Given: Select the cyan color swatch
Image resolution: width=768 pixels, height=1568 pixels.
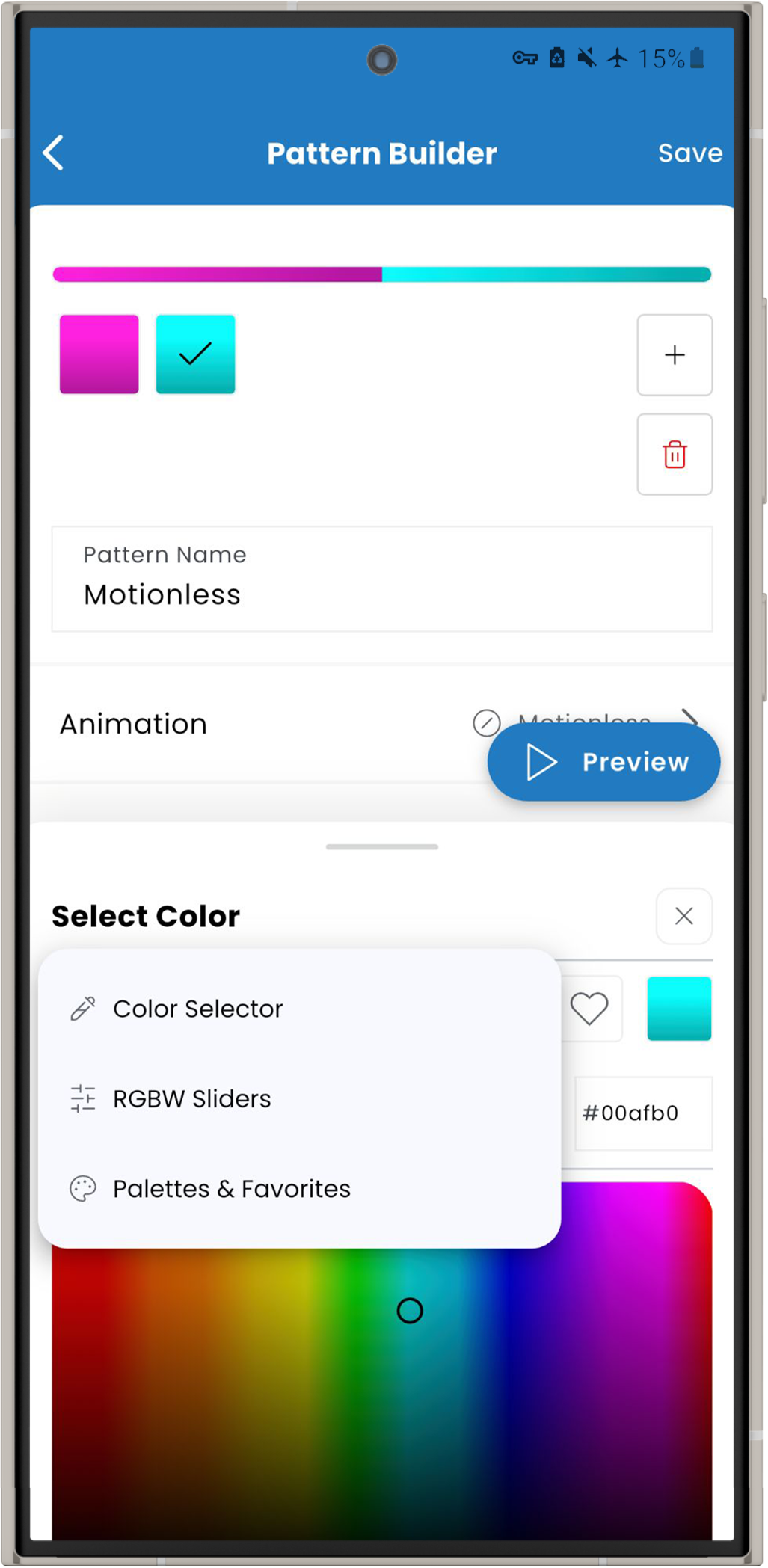Looking at the screenshot, I should tap(195, 354).
